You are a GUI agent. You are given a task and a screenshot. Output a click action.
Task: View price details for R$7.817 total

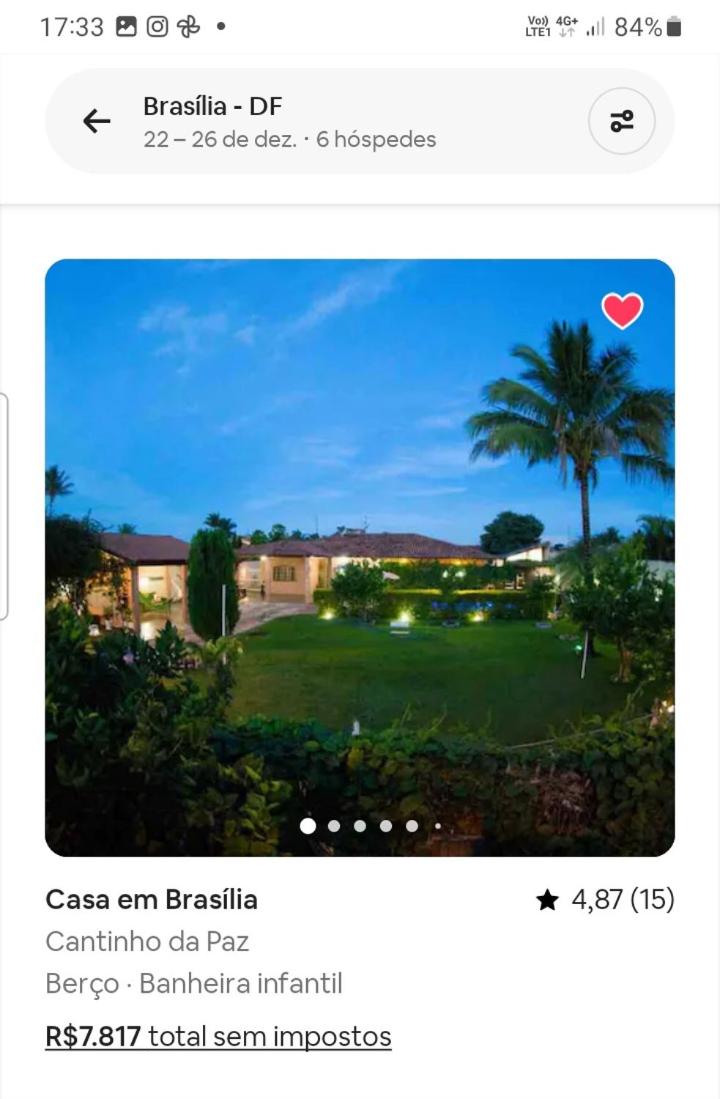[x=218, y=1036]
